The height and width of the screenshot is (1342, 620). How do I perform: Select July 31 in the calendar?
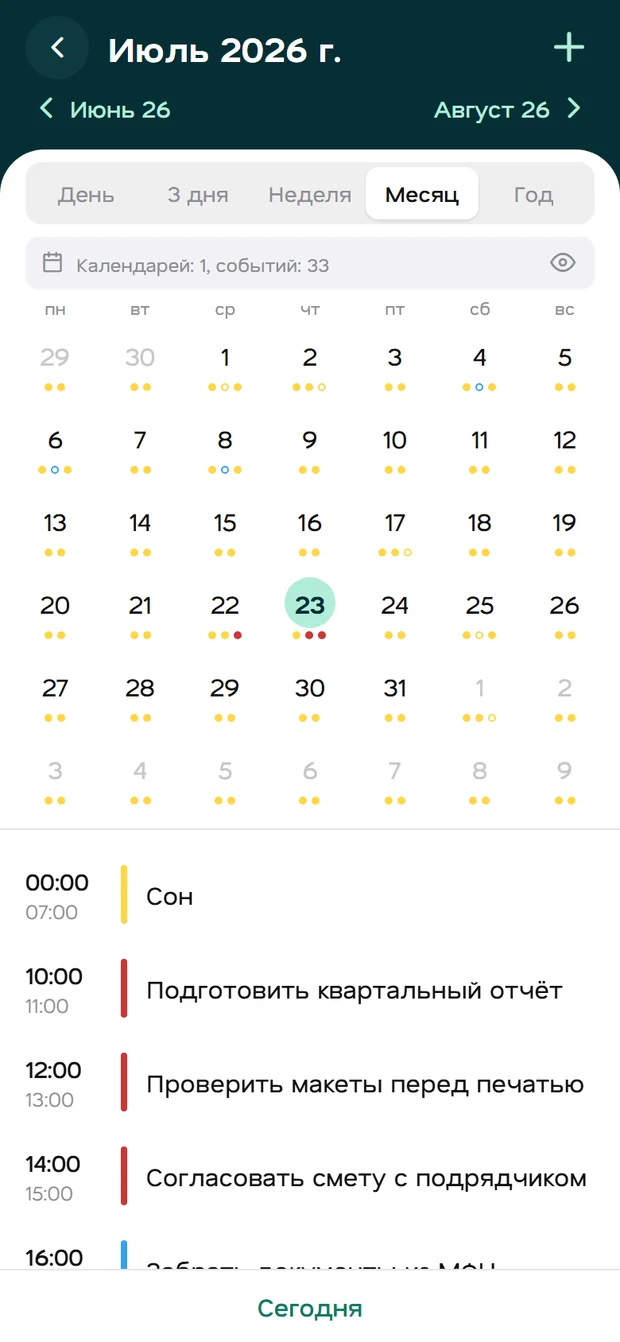pyautogui.click(x=395, y=699)
